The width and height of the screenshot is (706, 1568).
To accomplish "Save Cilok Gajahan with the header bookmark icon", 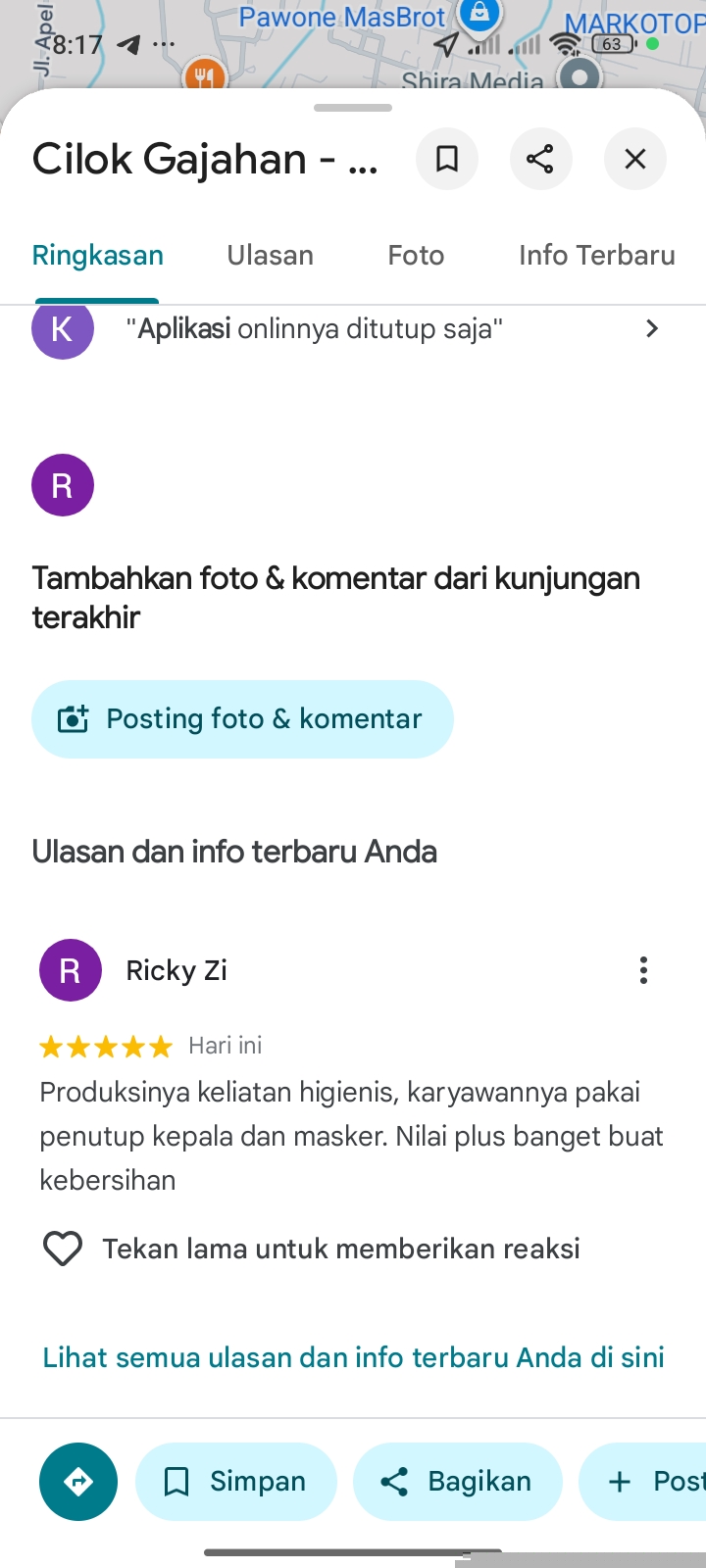I will coord(447,159).
